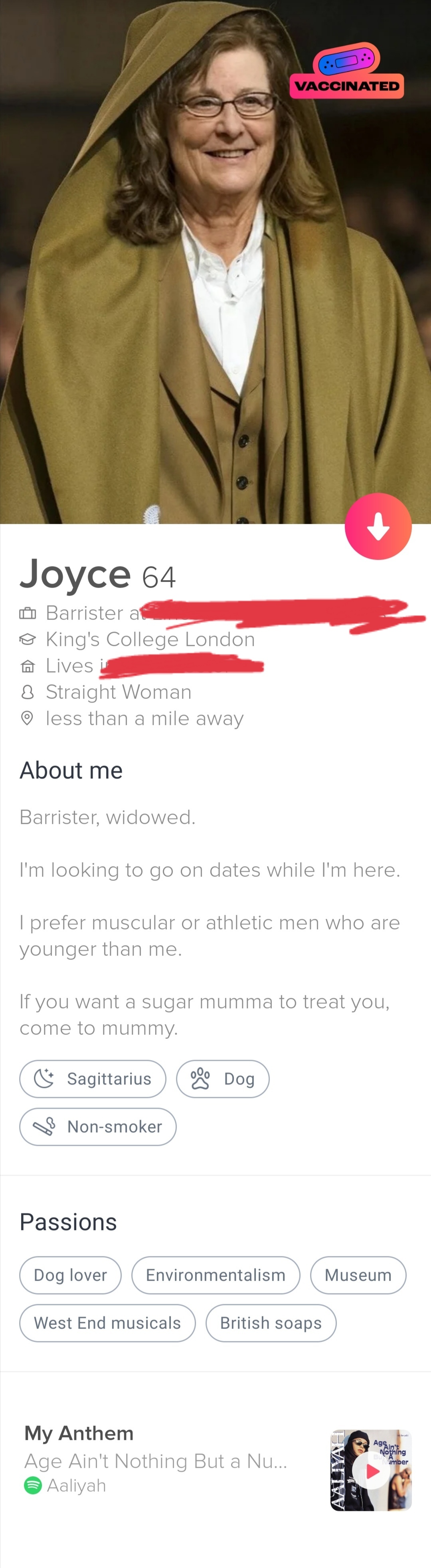Collapse Joyce's profile with the down arrow
Image resolution: width=431 pixels, height=1568 pixels.
378,526
